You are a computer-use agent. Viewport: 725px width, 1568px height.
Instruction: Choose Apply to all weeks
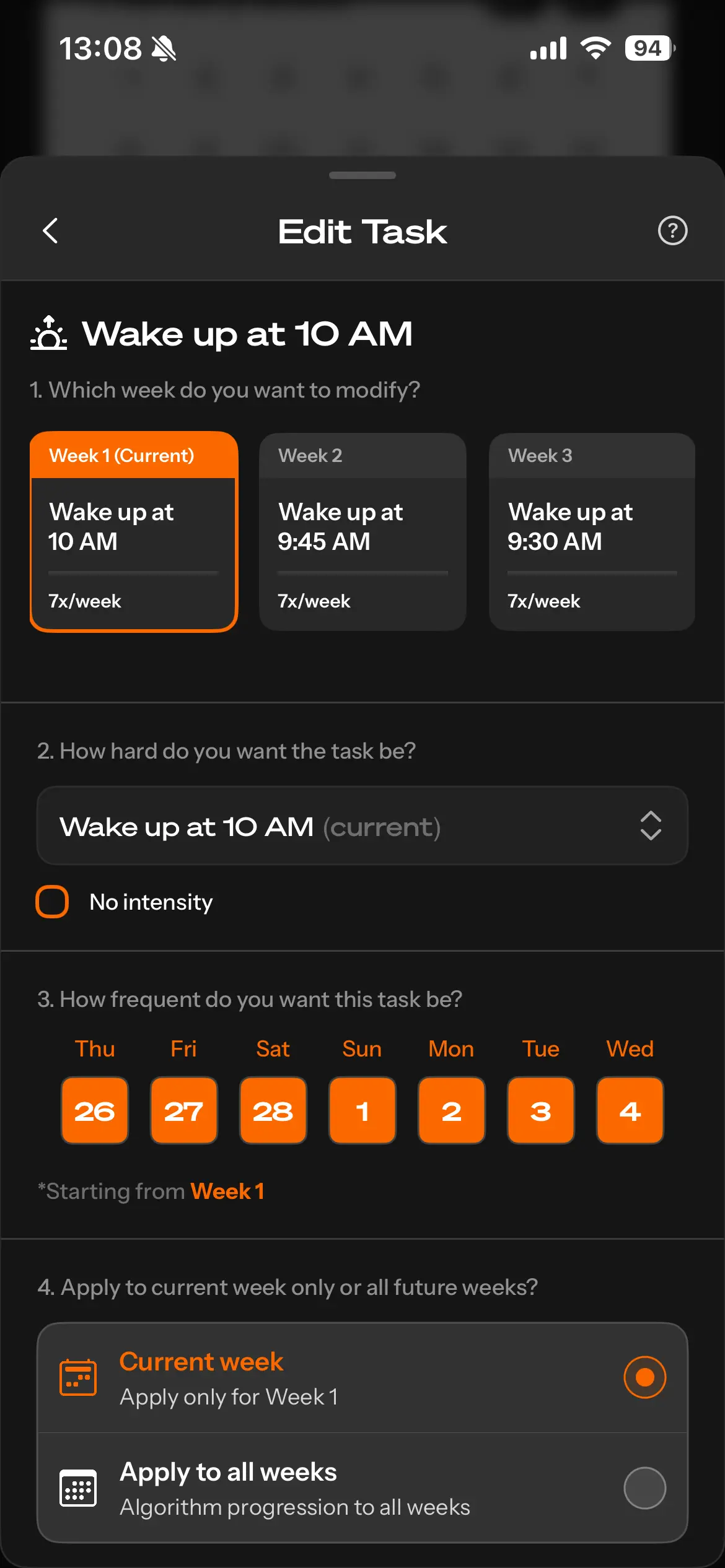click(362, 1487)
